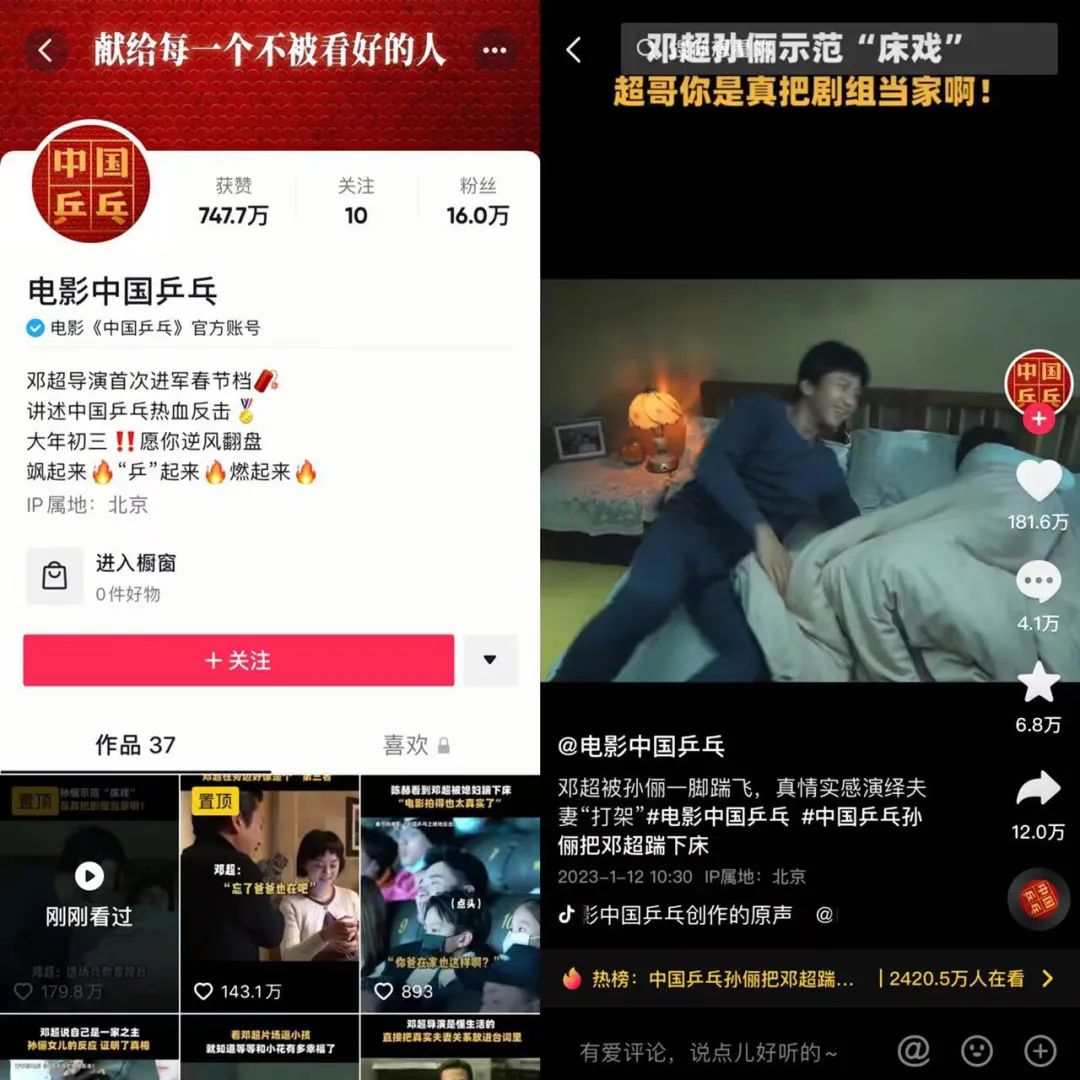Switch to the 作品 37 tab
The image size is (1080, 1080).
[135, 745]
